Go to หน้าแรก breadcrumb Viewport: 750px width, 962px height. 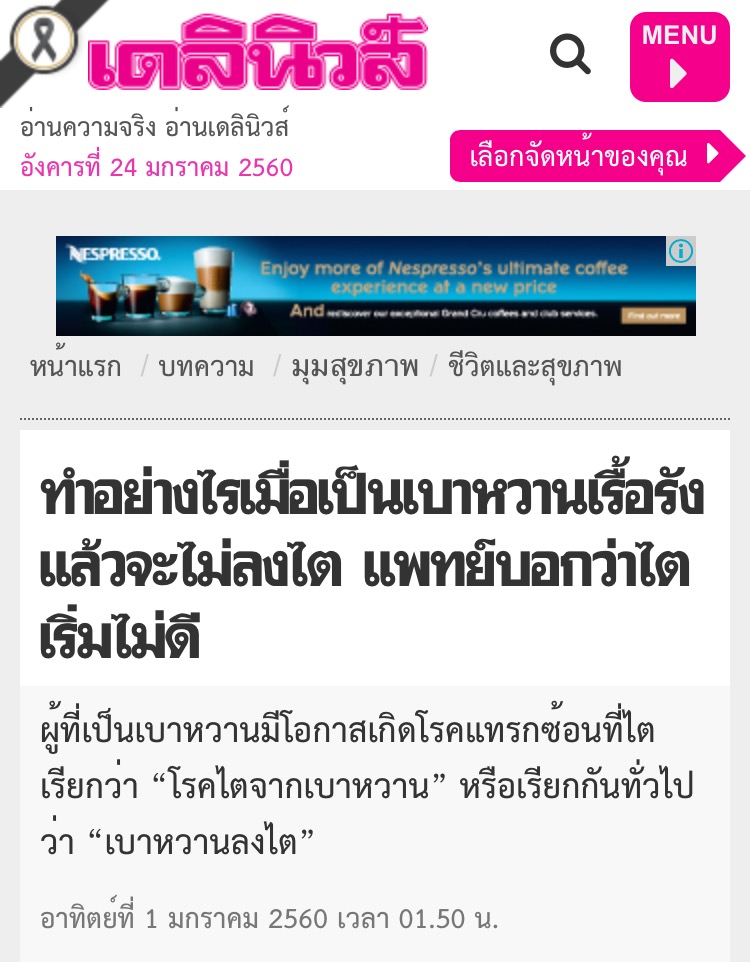click(x=76, y=367)
